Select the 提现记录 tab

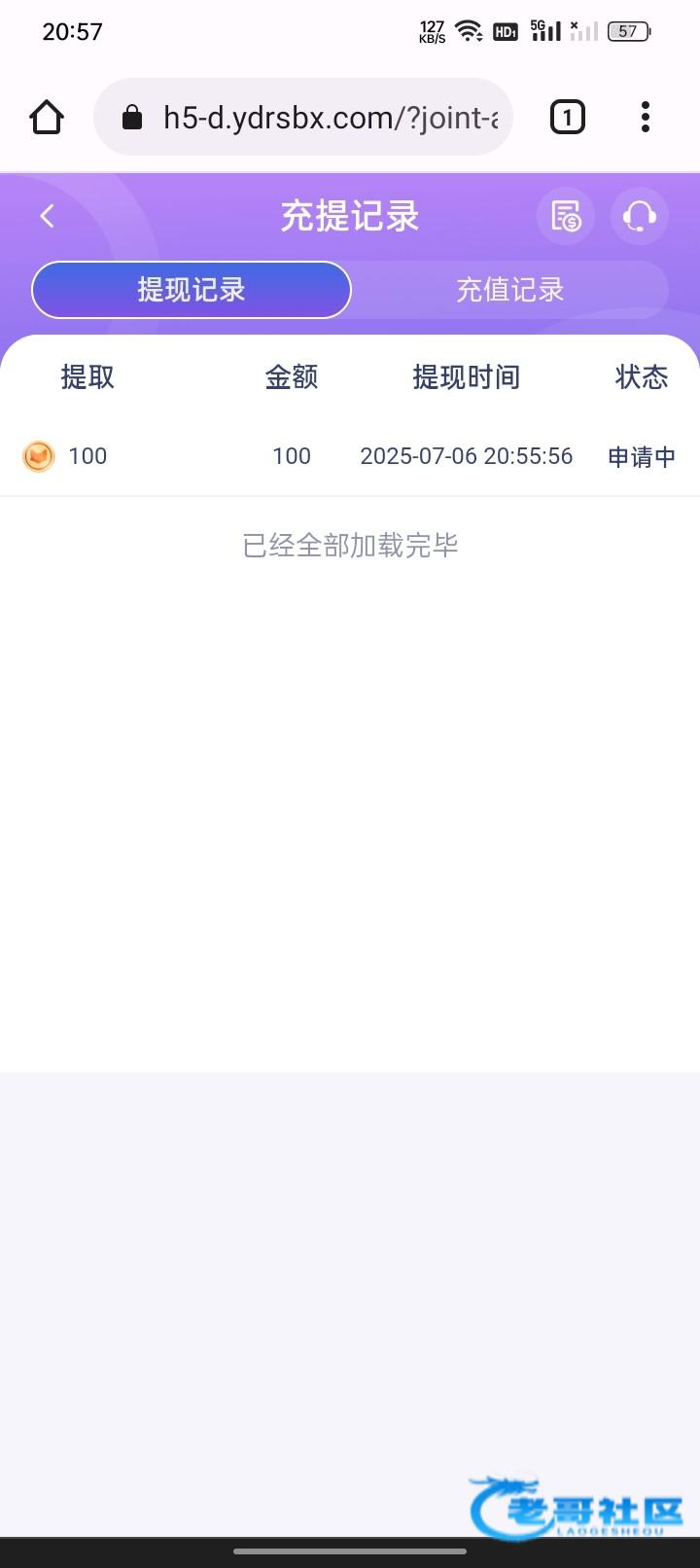point(192,290)
